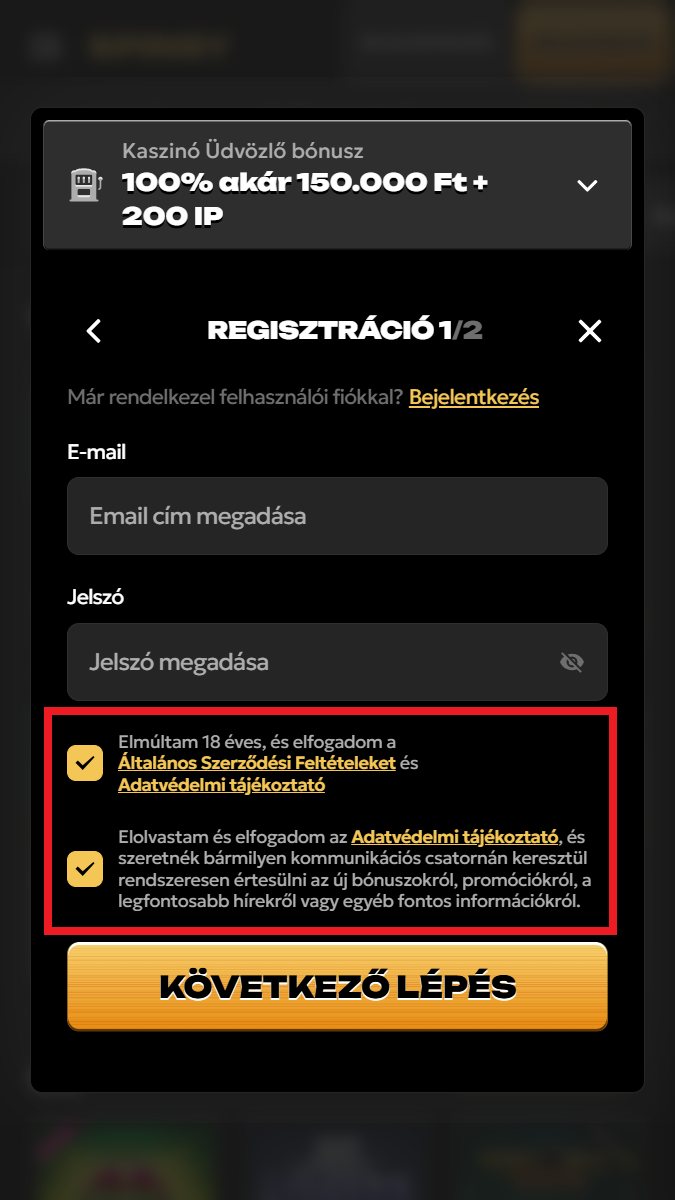Close the registration dialog
Screen dimensions: 675x1200
pyautogui.click(x=590, y=331)
